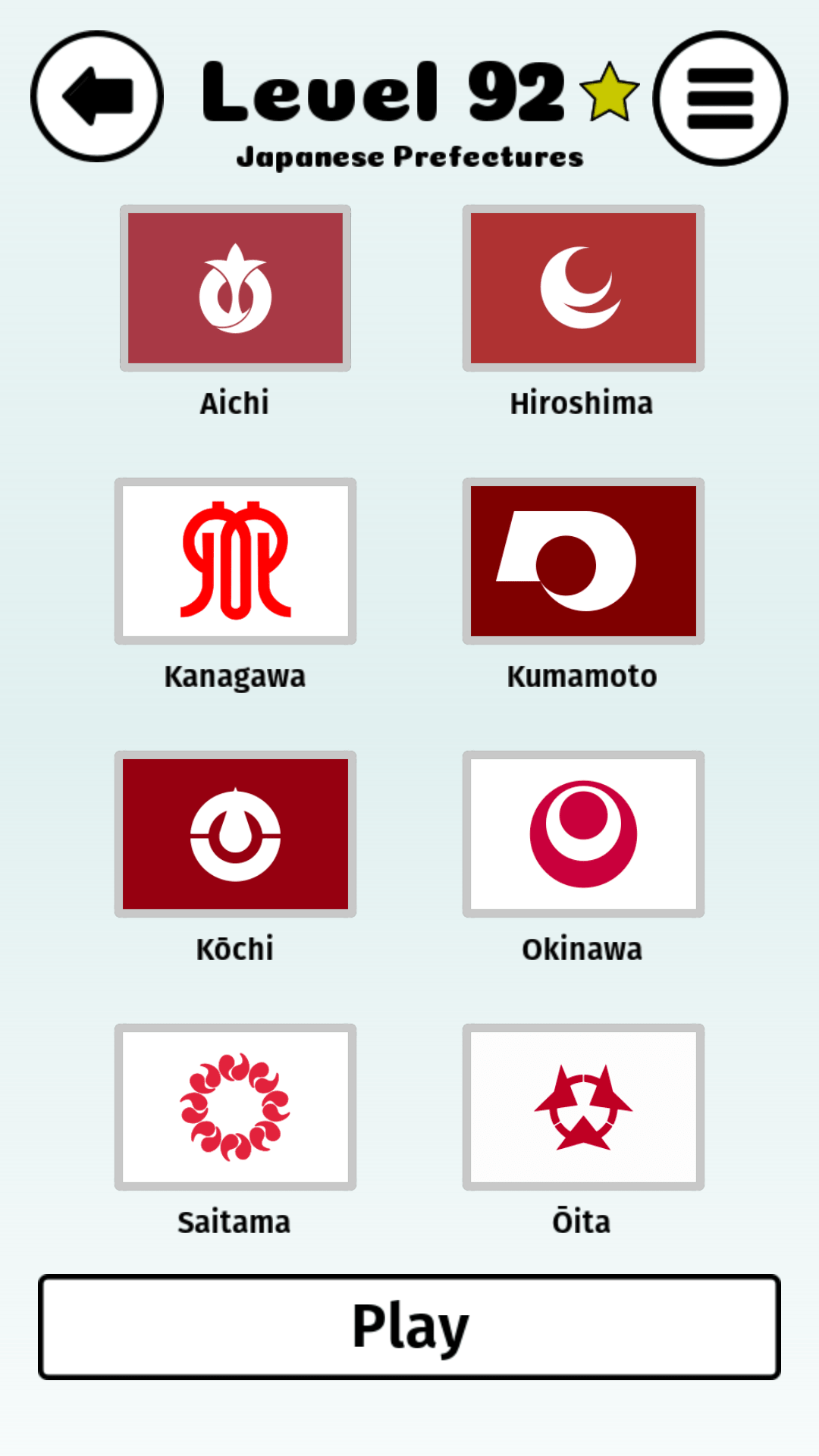Screen dimensions: 819x1456
Task: Start the level with Play
Action: tap(409, 1327)
